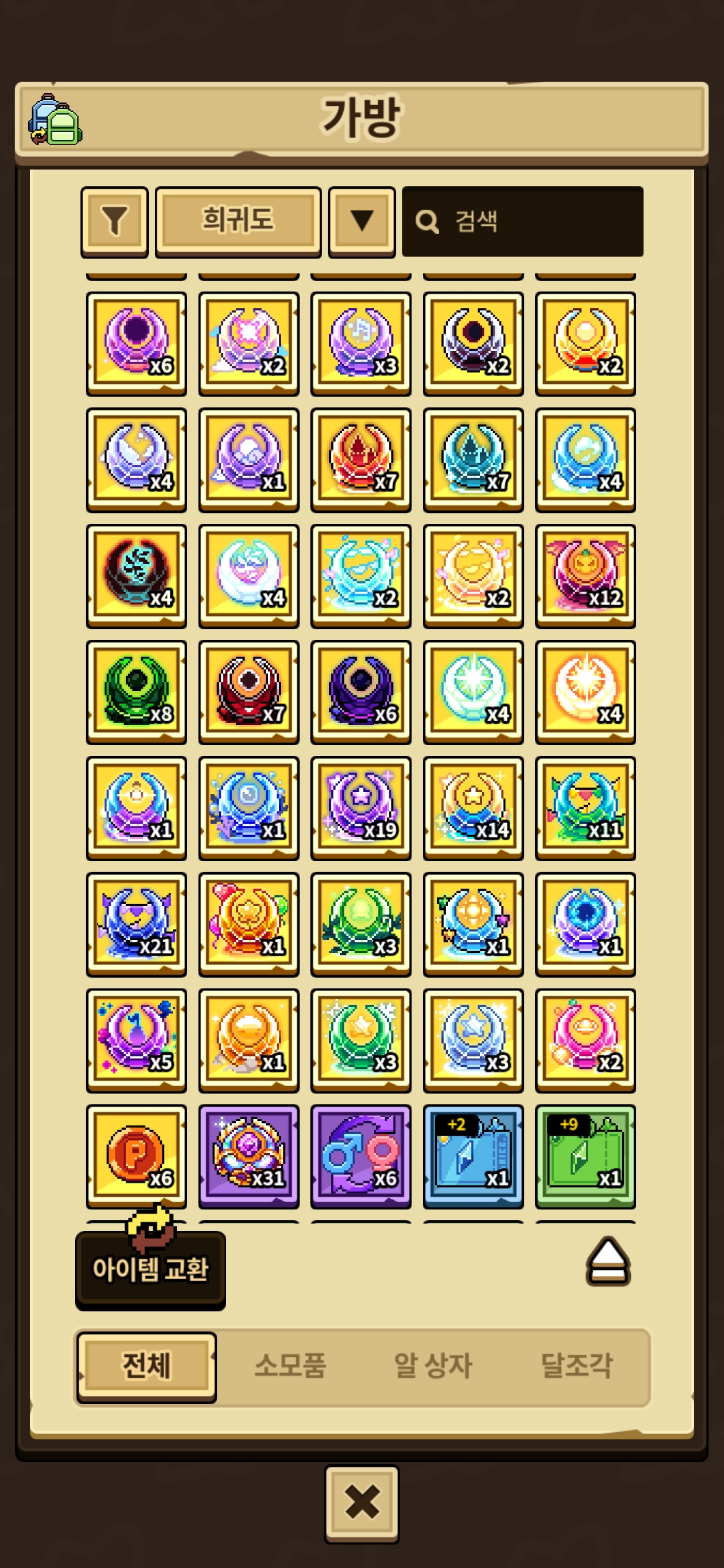Switch to the 전체 tab
The height and width of the screenshot is (1568, 724).
[146, 1365]
